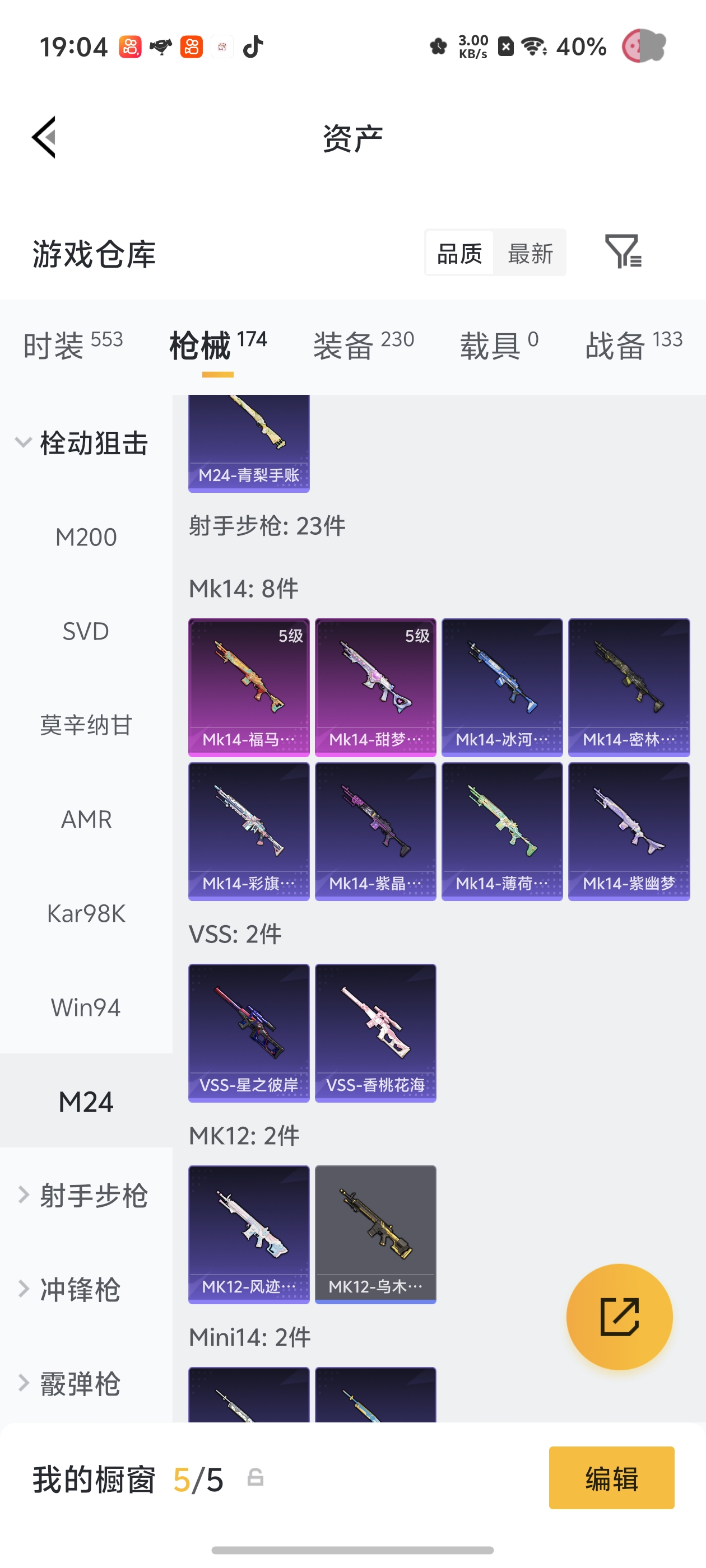Image resolution: width=706 pixels, height=1568 pixels.
Task: Switch sorting to 最新
Action: tap(530, 253)
